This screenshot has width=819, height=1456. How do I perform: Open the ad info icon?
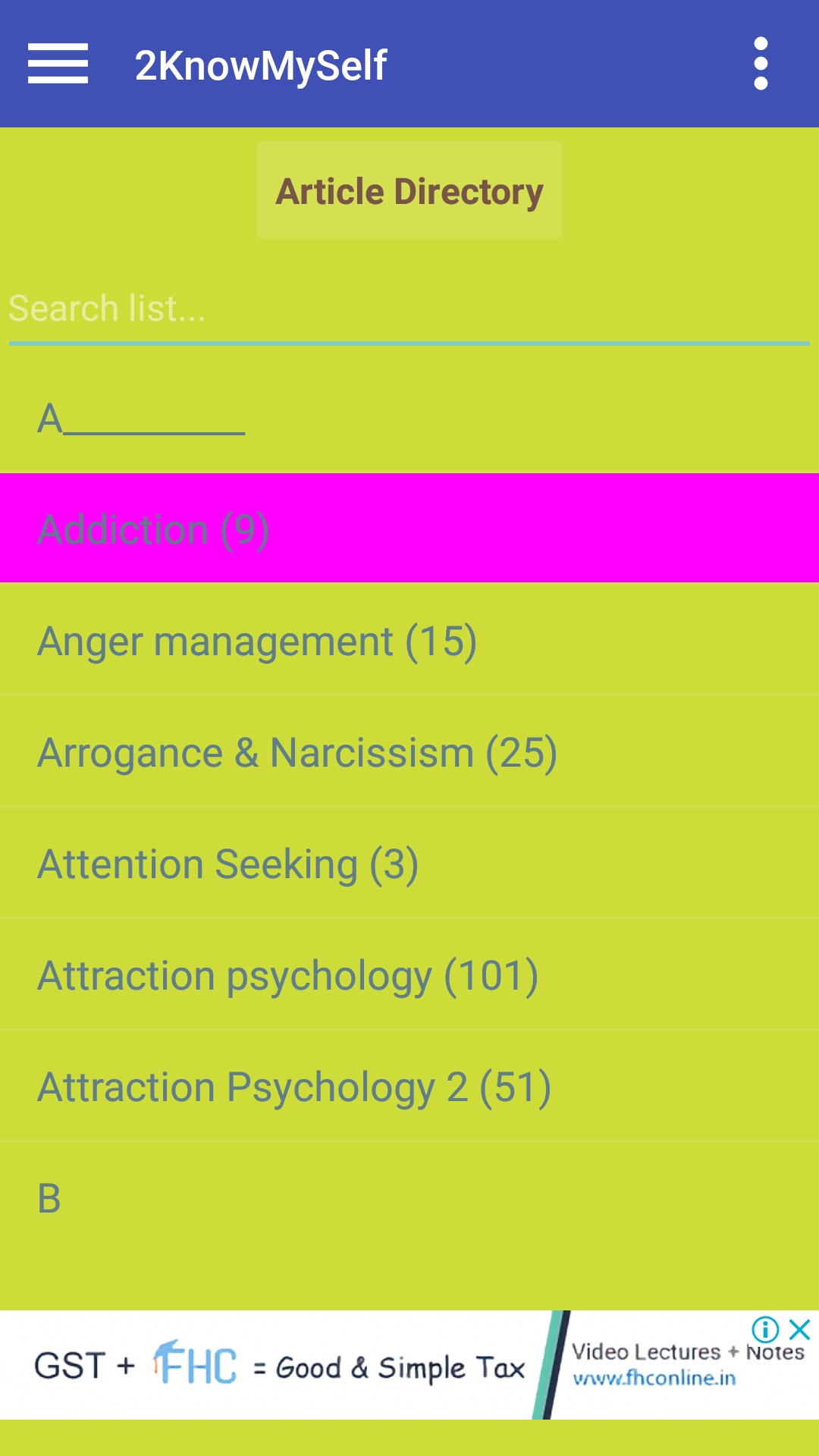(x=765, y=1329)
